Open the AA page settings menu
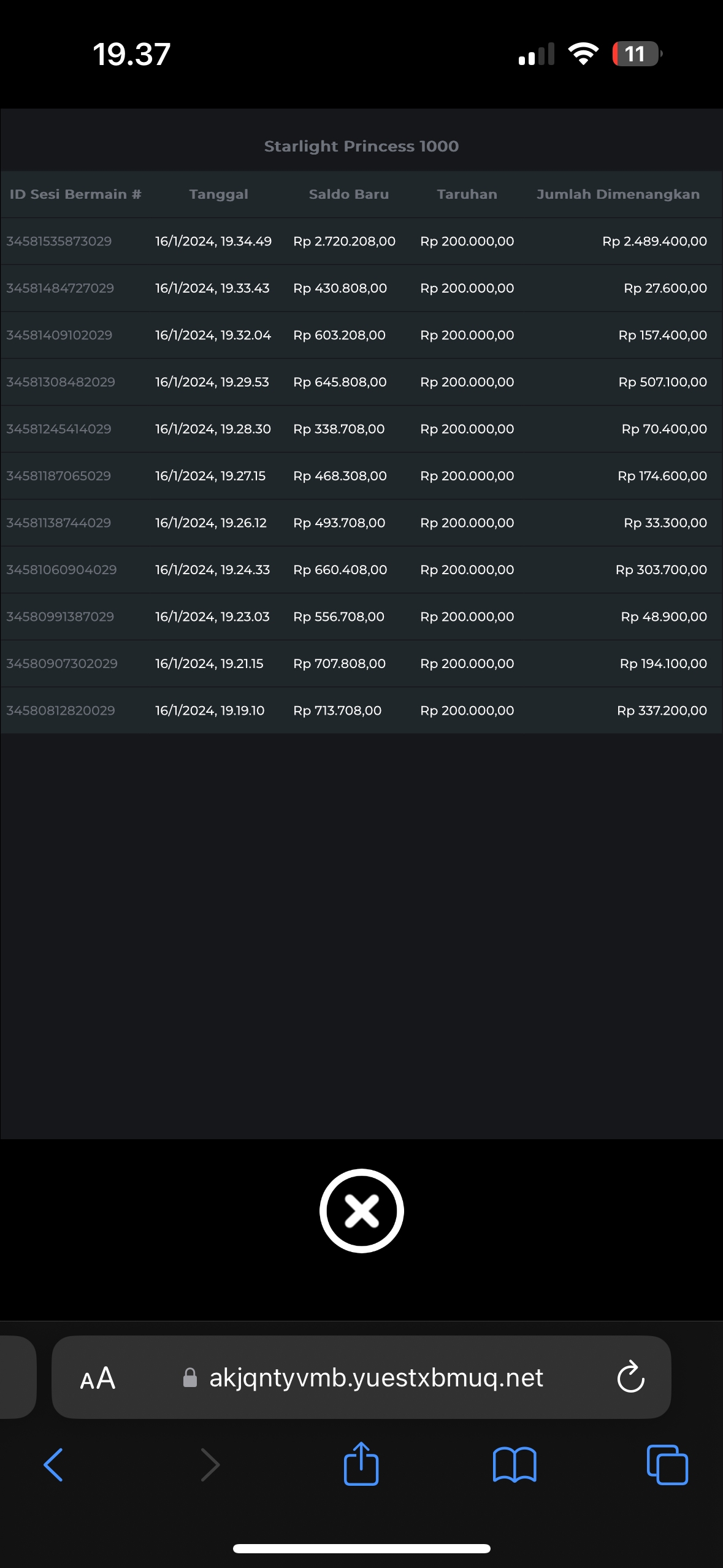 point(98,1378)
